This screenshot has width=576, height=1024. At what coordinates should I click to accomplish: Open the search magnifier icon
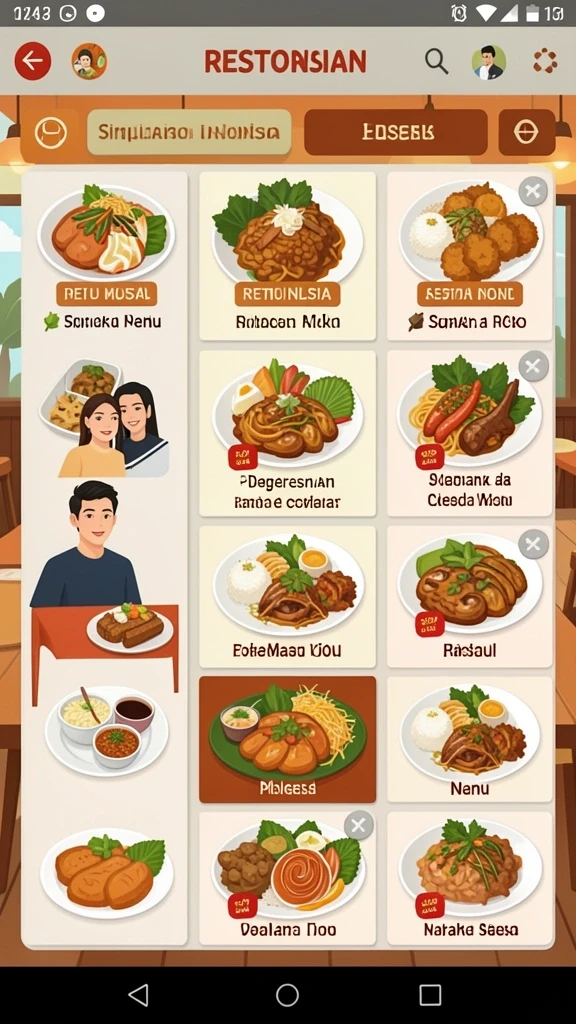(436, 62)
